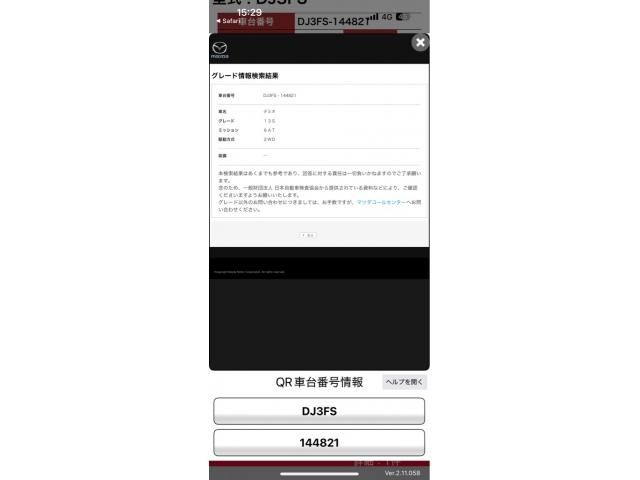Select the DJ3FS model code button
Image resolution: width=640 pixels, height=480 pixels.
tap(319, 411)
